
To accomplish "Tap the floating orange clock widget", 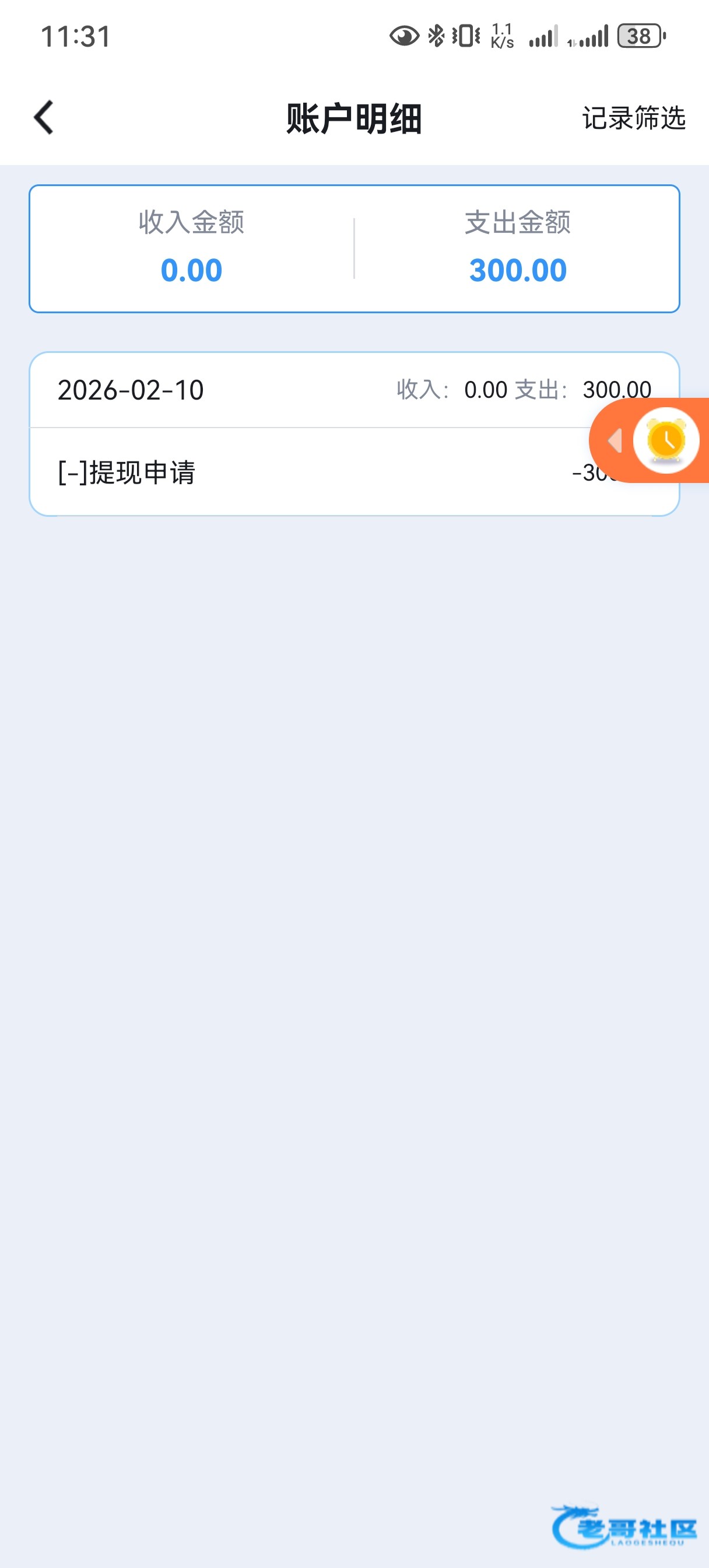I will pyautogui.click(x=665, y=440).
